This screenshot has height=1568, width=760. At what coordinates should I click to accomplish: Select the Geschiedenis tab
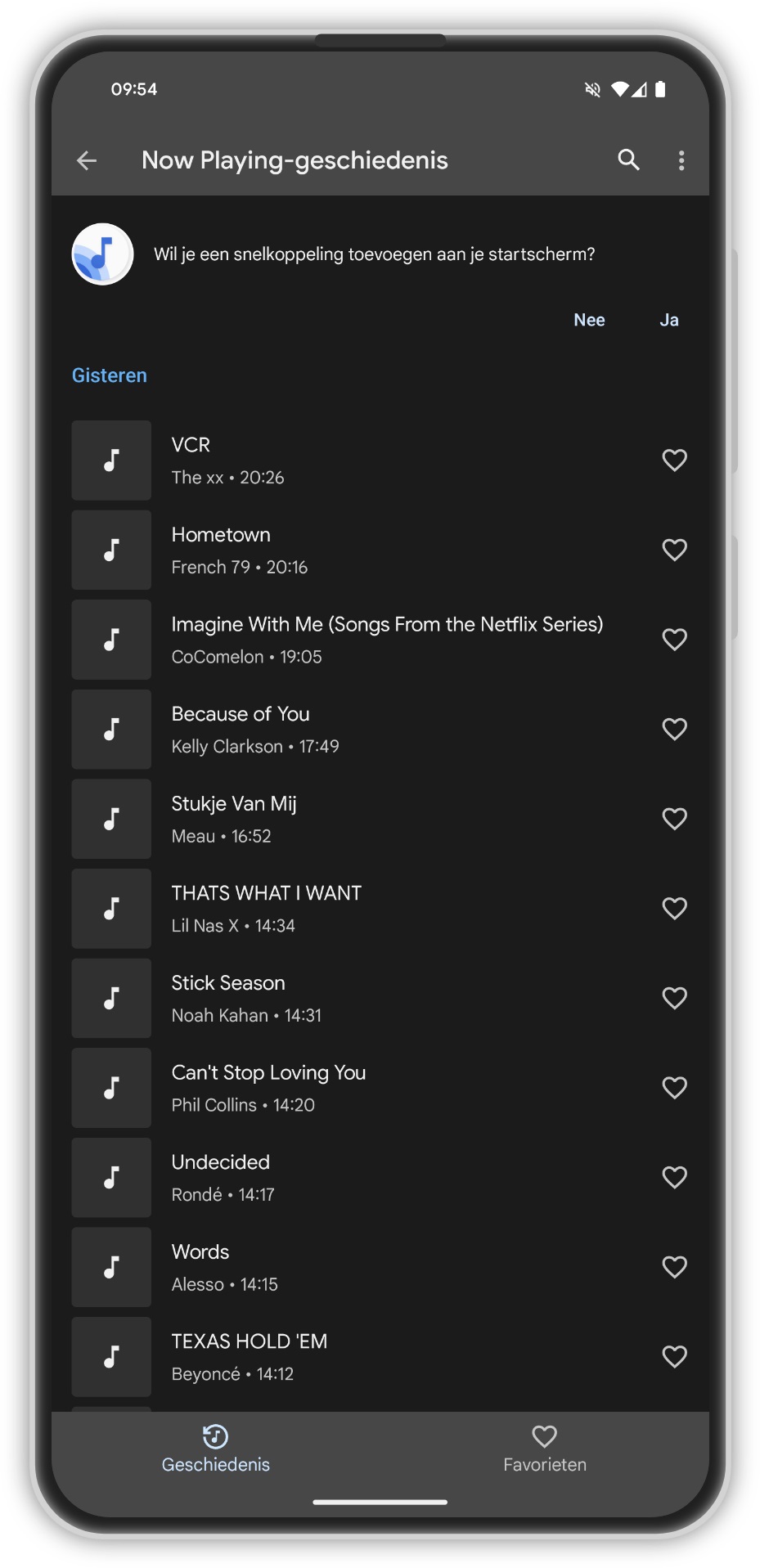215,1449
